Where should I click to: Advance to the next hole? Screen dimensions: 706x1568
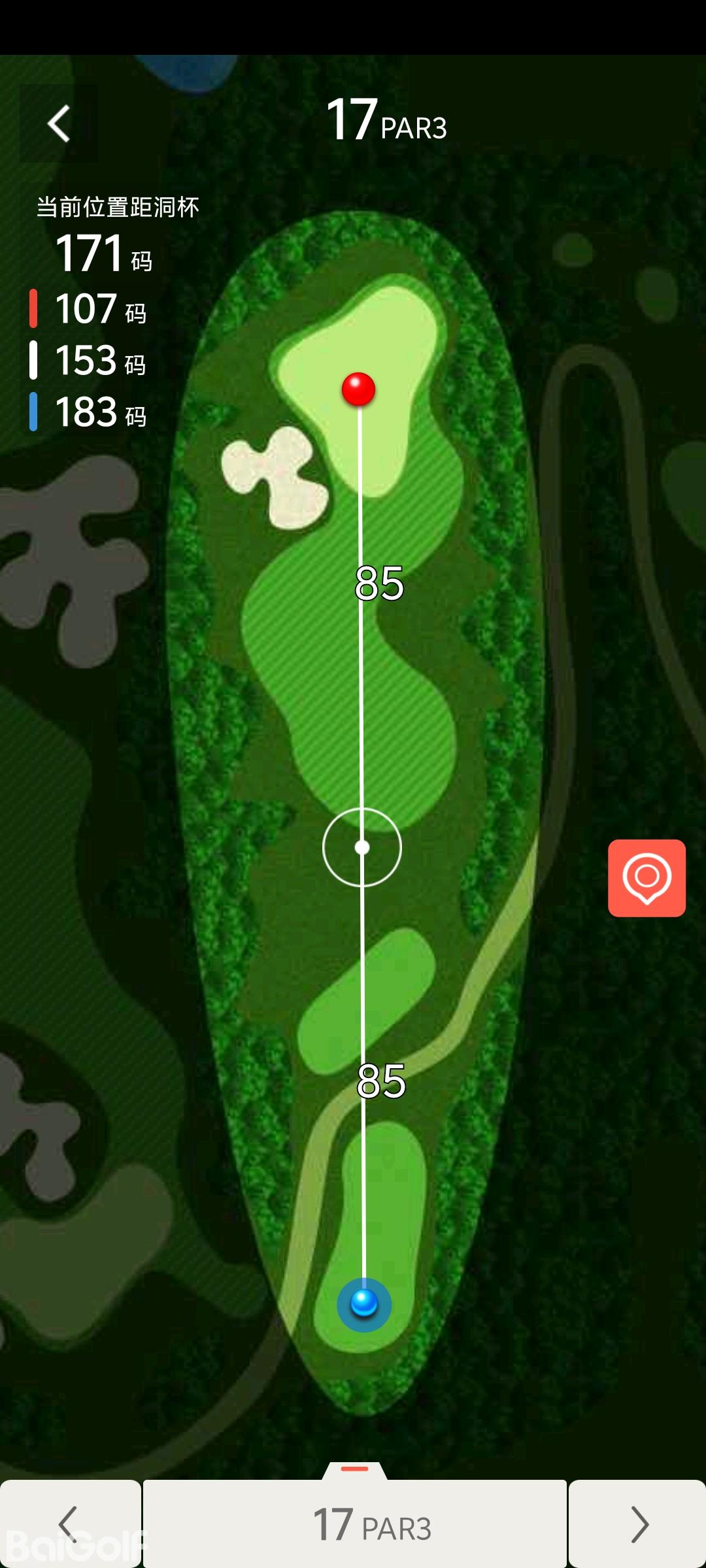(x=637, y=1524)
